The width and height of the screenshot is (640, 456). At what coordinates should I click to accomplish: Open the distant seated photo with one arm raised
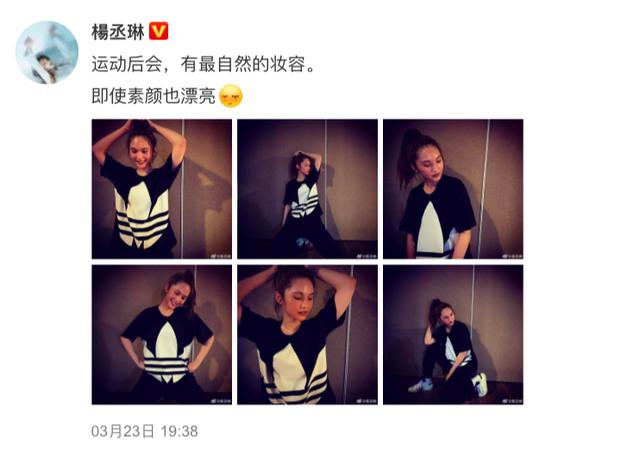point(307,189)
